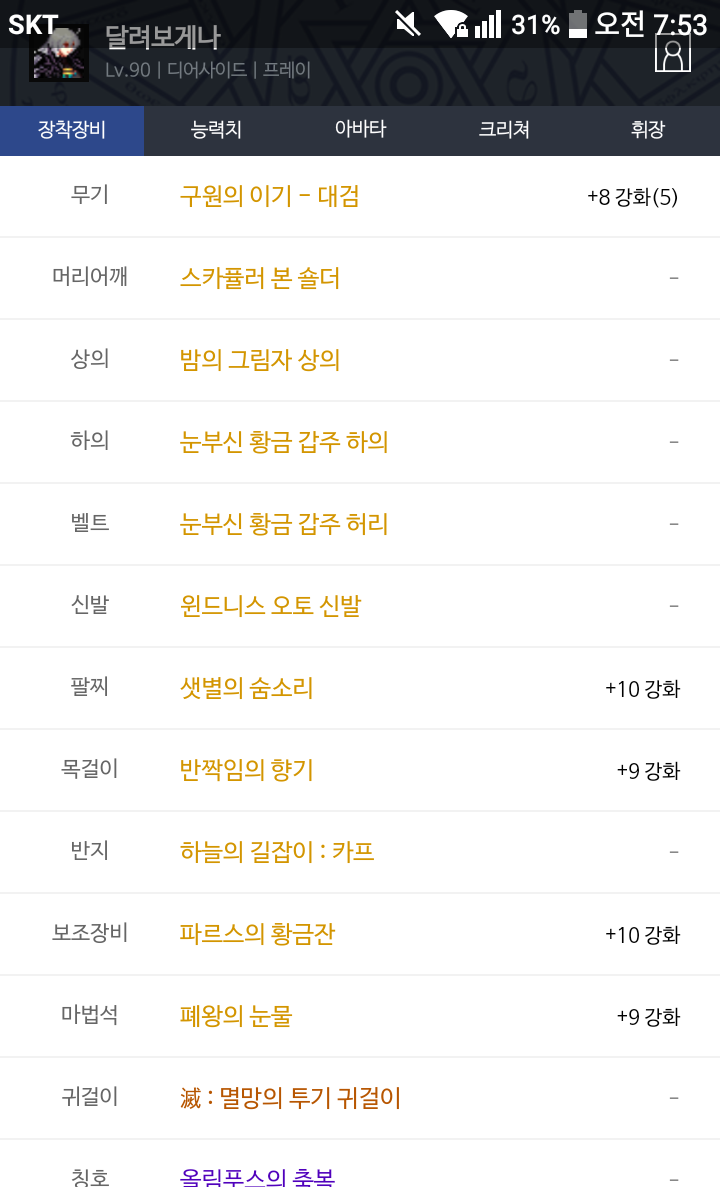
Task: View ring 하늘의 길잡이 : 카프
Action: point(276,852)
